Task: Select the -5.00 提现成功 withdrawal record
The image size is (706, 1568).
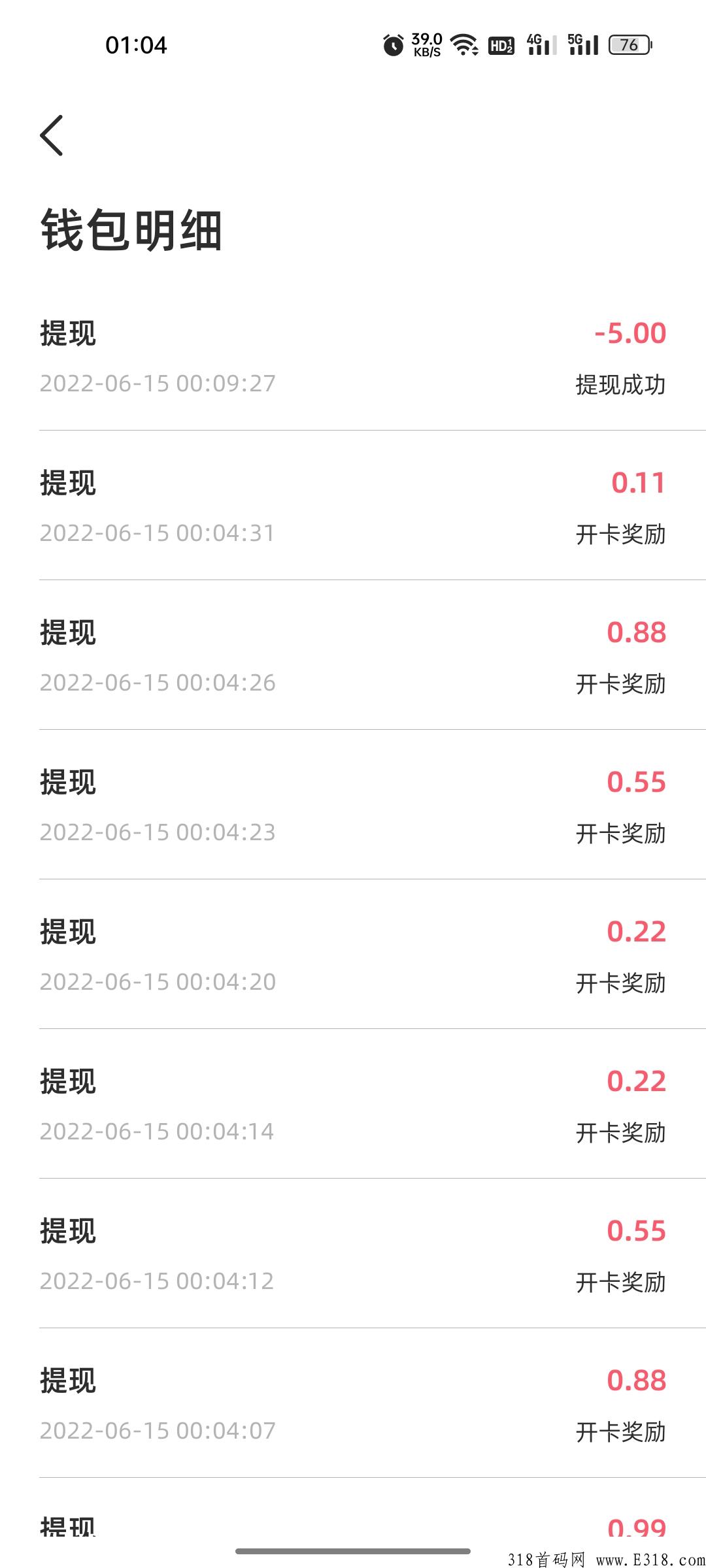Action: (x=353, y=356)
